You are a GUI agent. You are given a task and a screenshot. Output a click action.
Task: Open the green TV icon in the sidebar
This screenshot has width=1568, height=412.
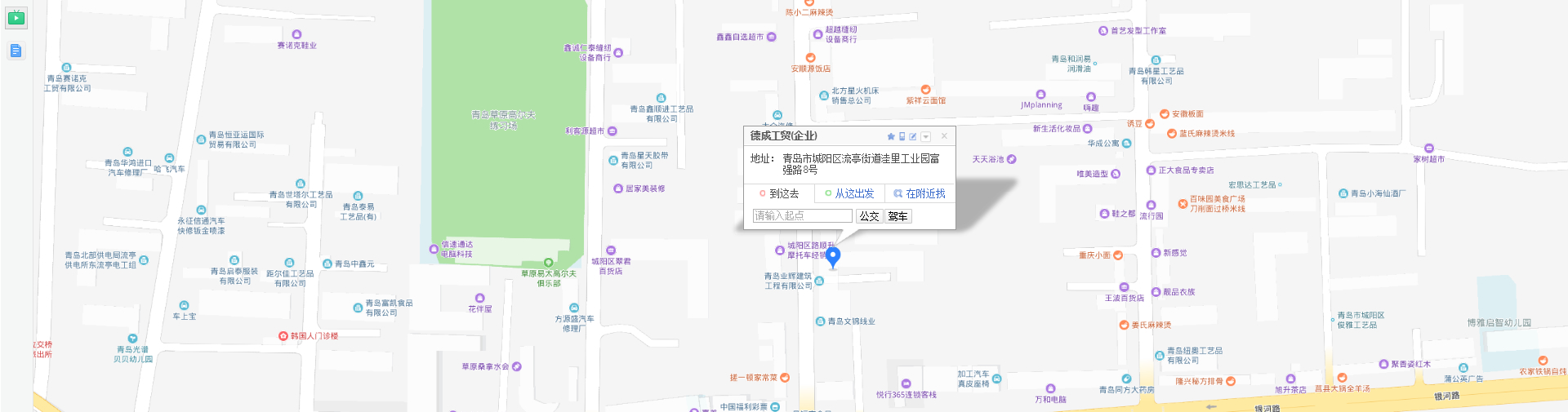coord(16,17)
